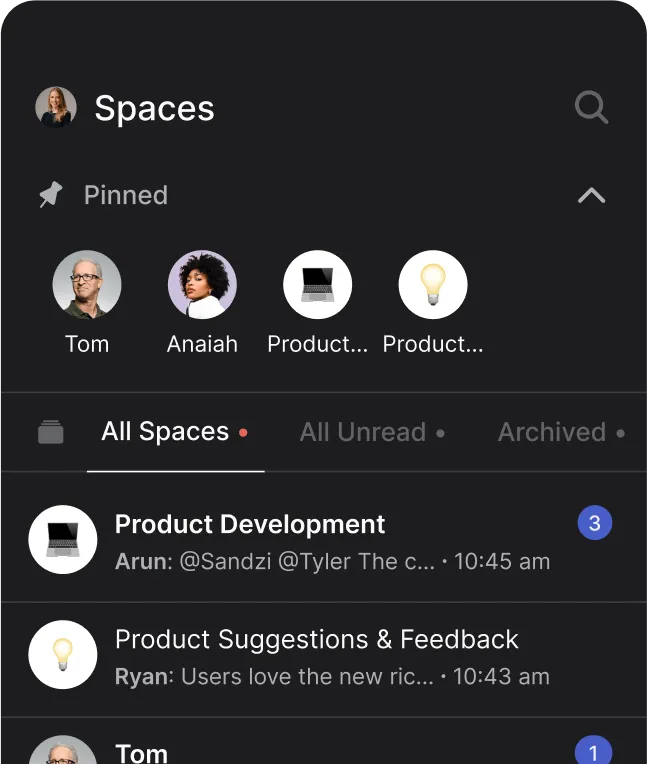
Task: Collapse the Pinned section
Action: [591, 195]
